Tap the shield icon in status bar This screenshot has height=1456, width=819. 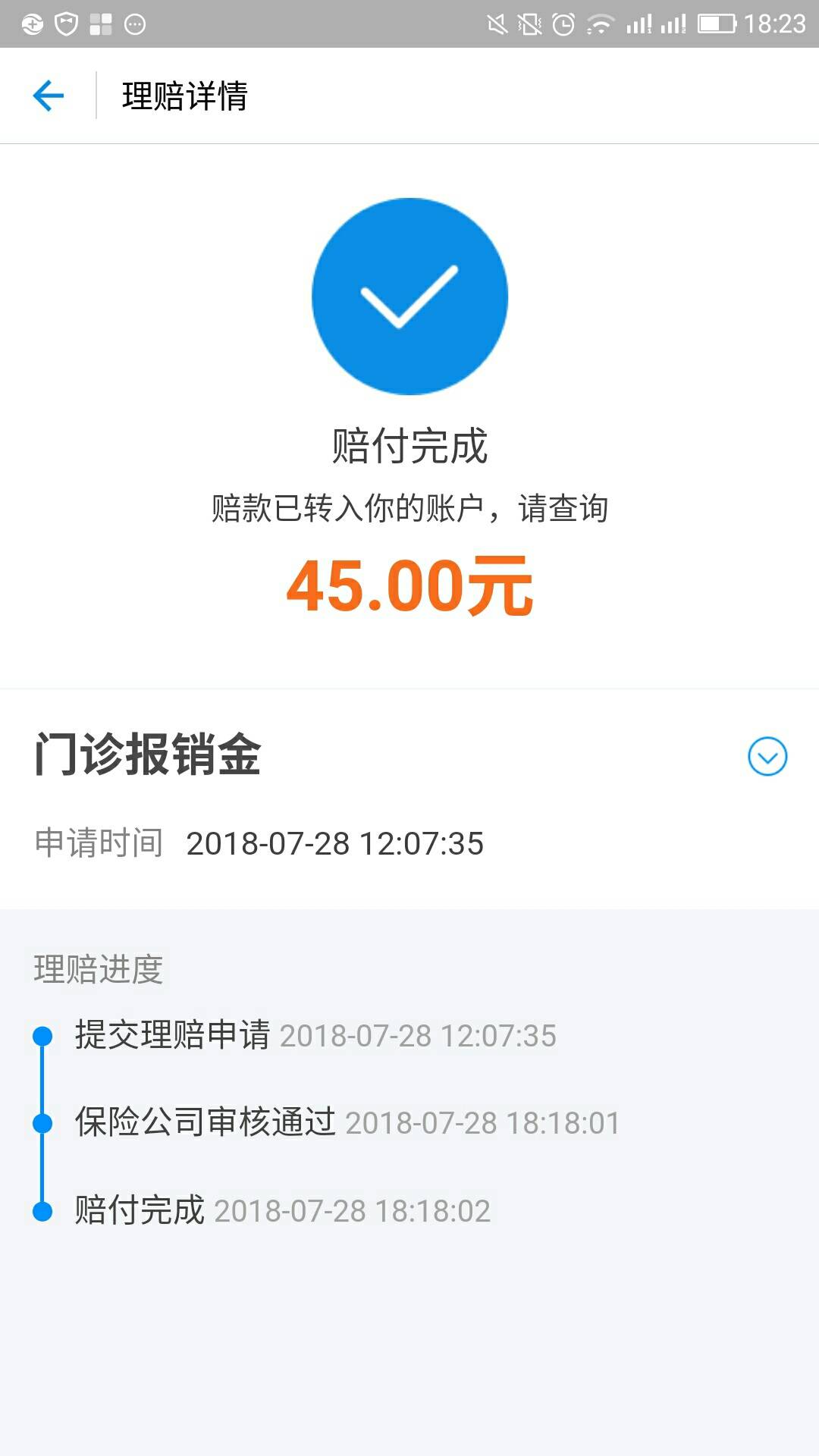pos(67,23)
